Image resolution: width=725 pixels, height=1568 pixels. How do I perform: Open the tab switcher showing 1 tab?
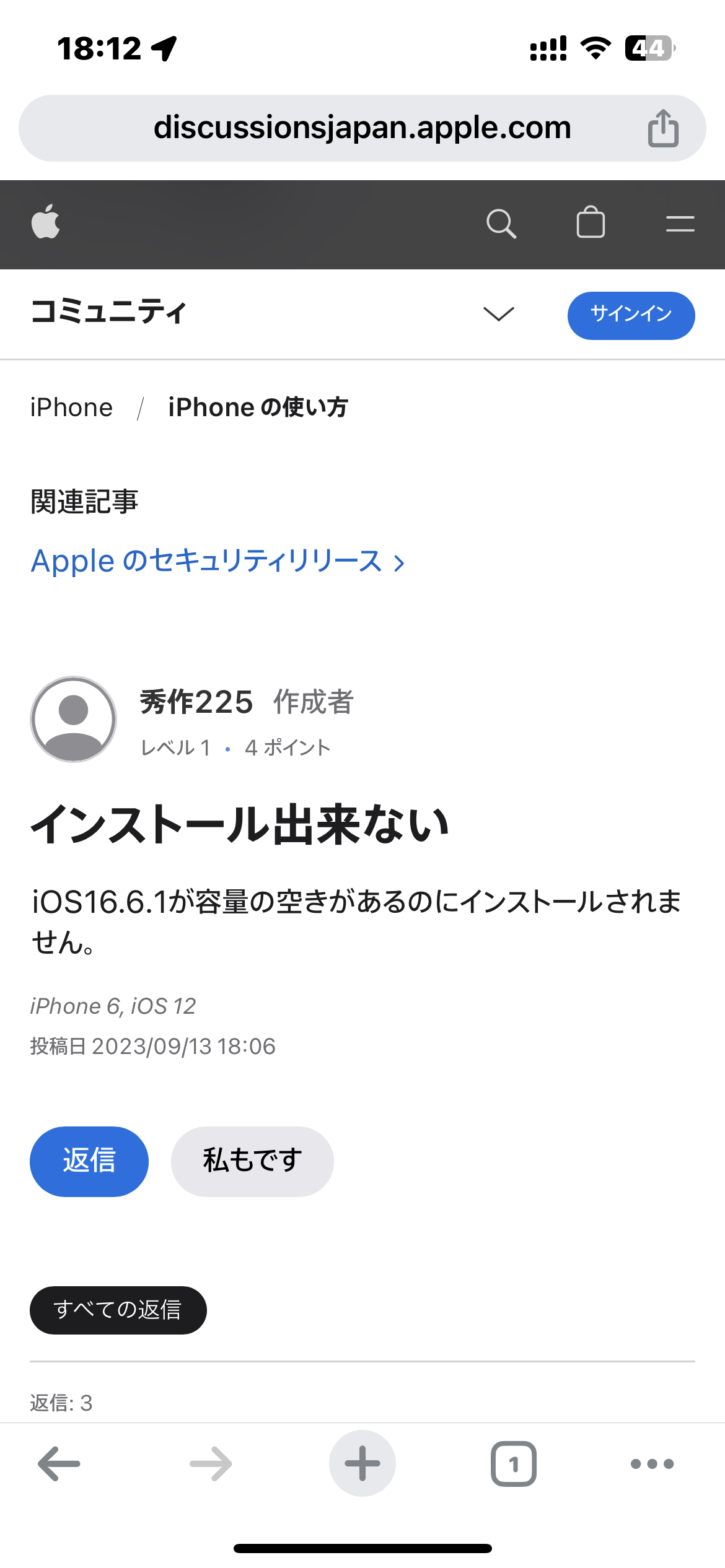coord(513,1463)
